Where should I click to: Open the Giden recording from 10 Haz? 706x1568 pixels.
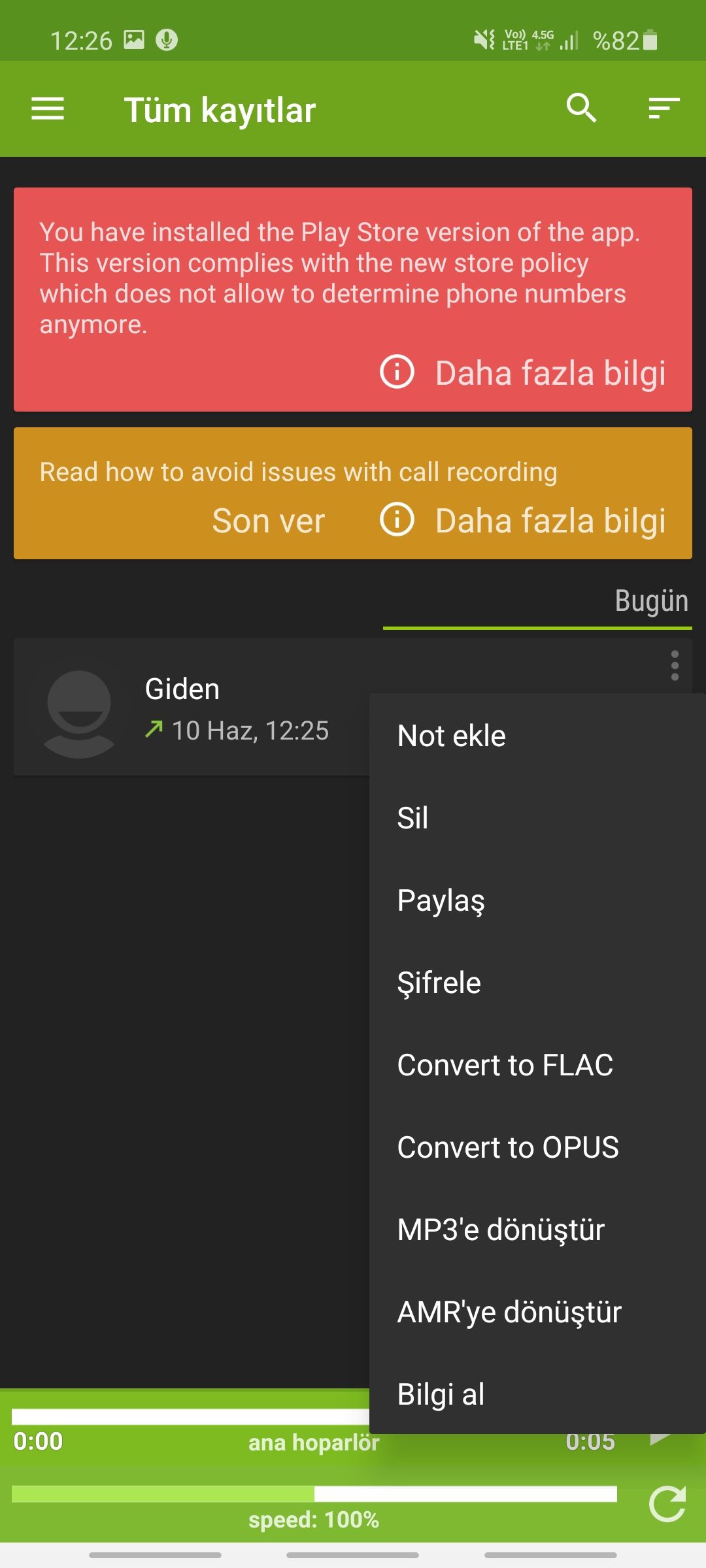[x=196, y=709]
